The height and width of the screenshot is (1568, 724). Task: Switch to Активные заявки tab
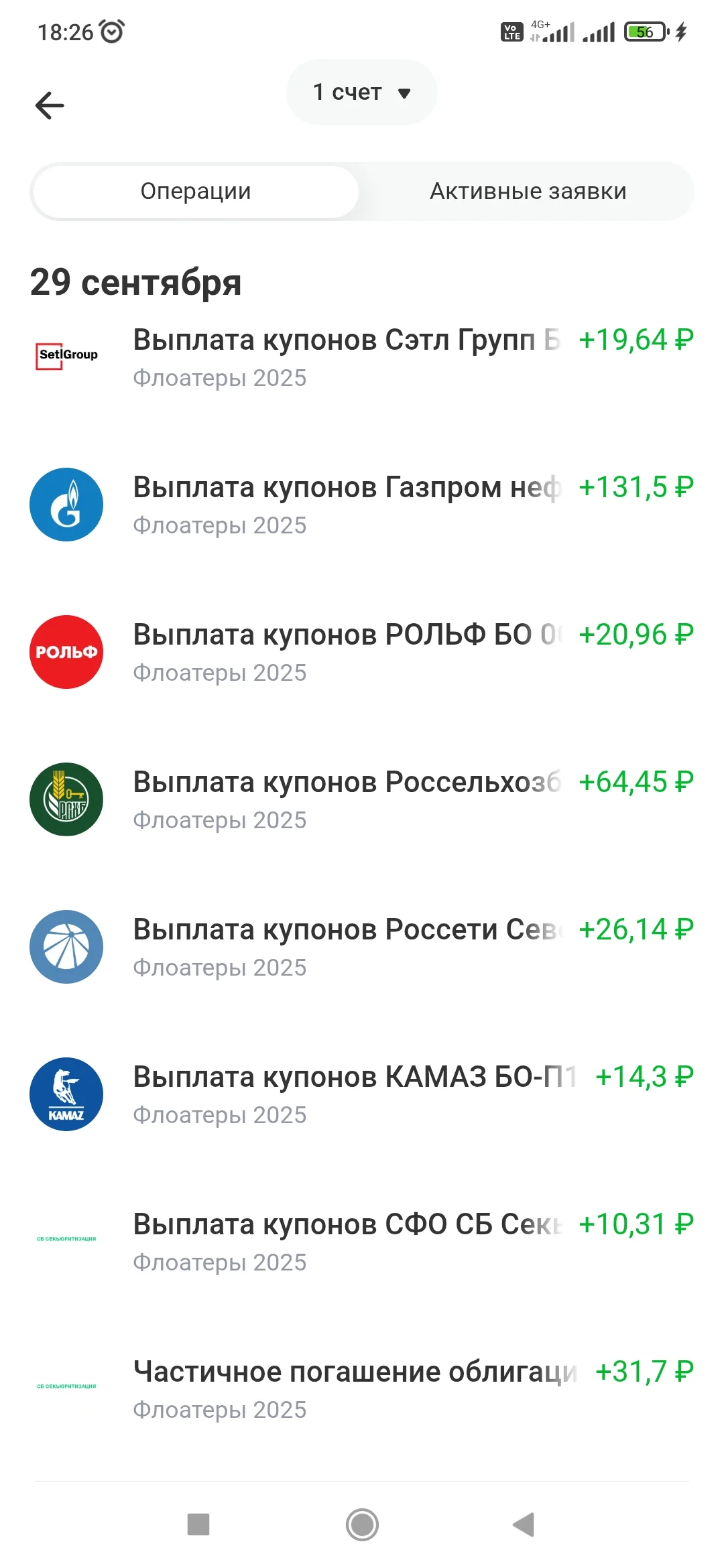point(528,192)
